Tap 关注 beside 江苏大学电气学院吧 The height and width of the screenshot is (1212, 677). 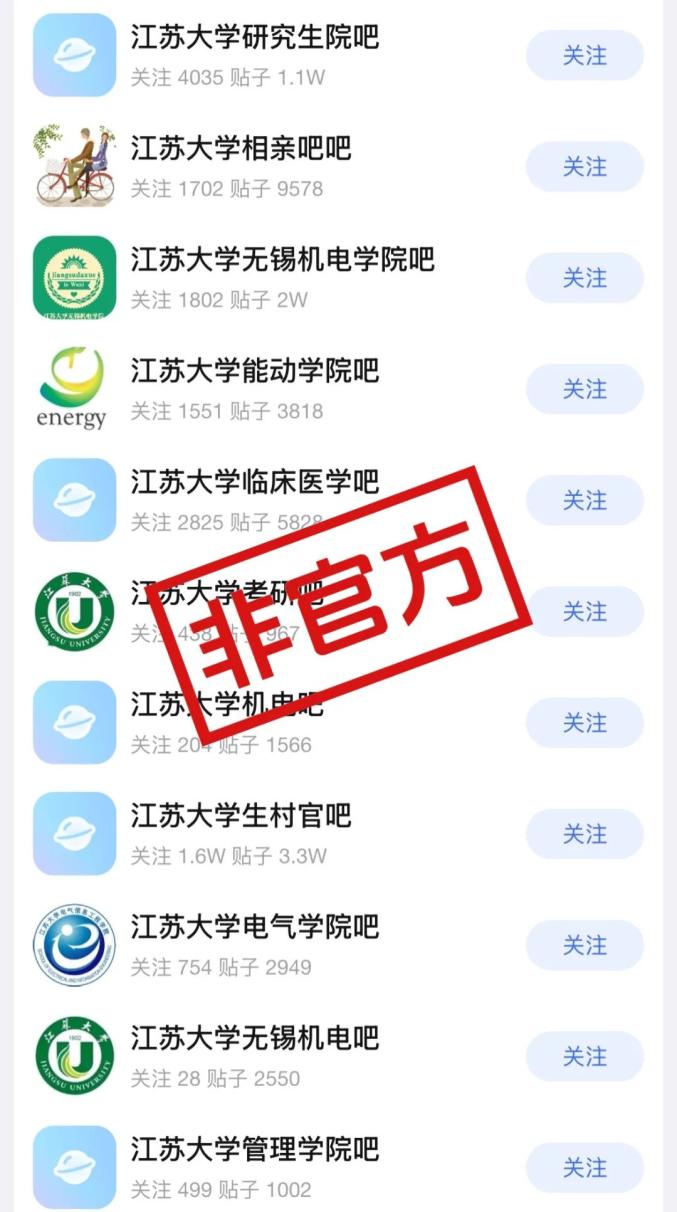[584, 945]
